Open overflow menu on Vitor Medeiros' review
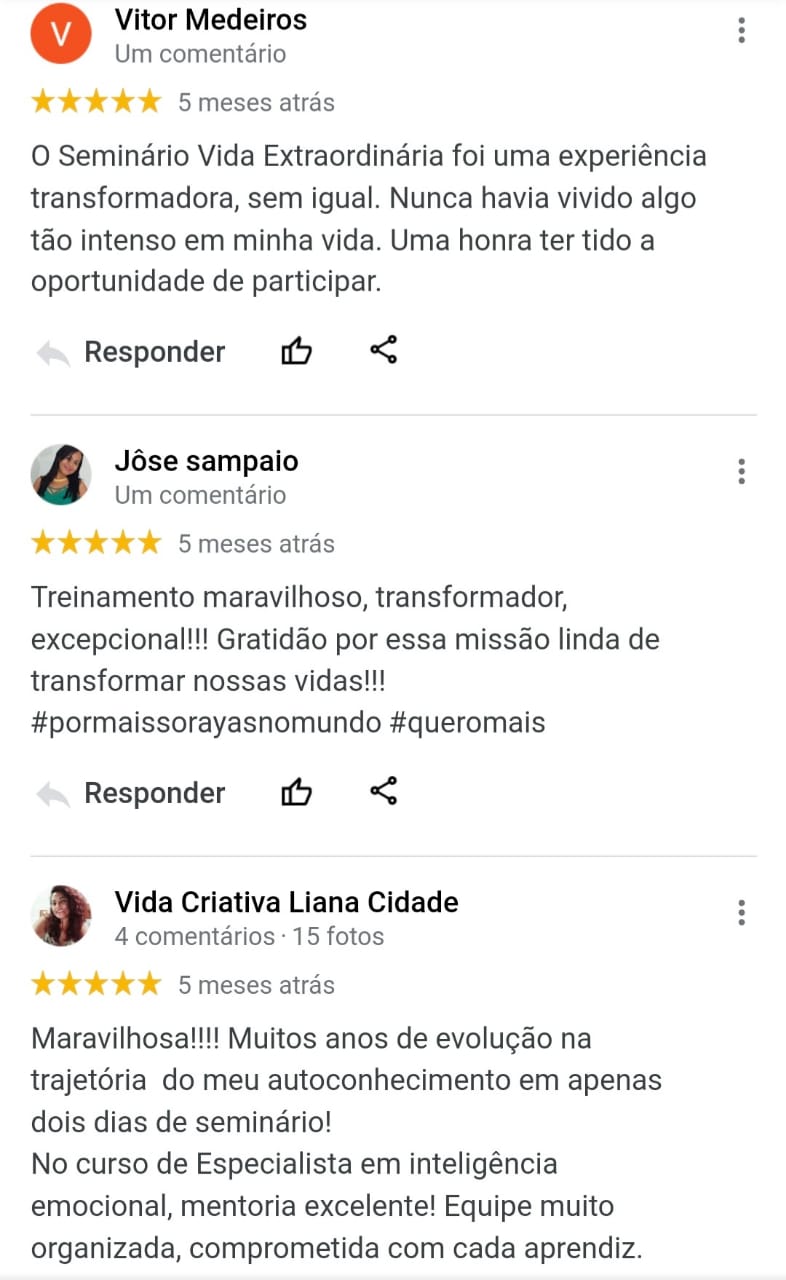This screenshot has height=1280, width=786. [x=741, y=31]
